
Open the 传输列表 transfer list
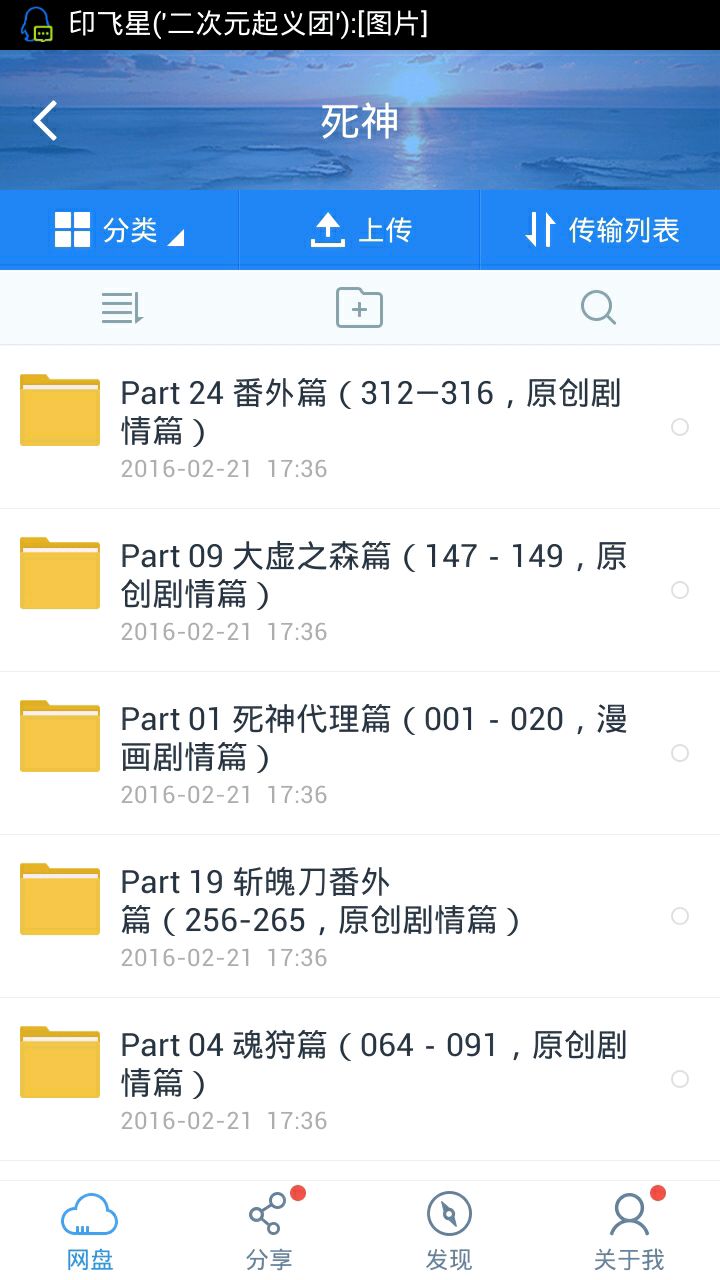coord(601,230)
